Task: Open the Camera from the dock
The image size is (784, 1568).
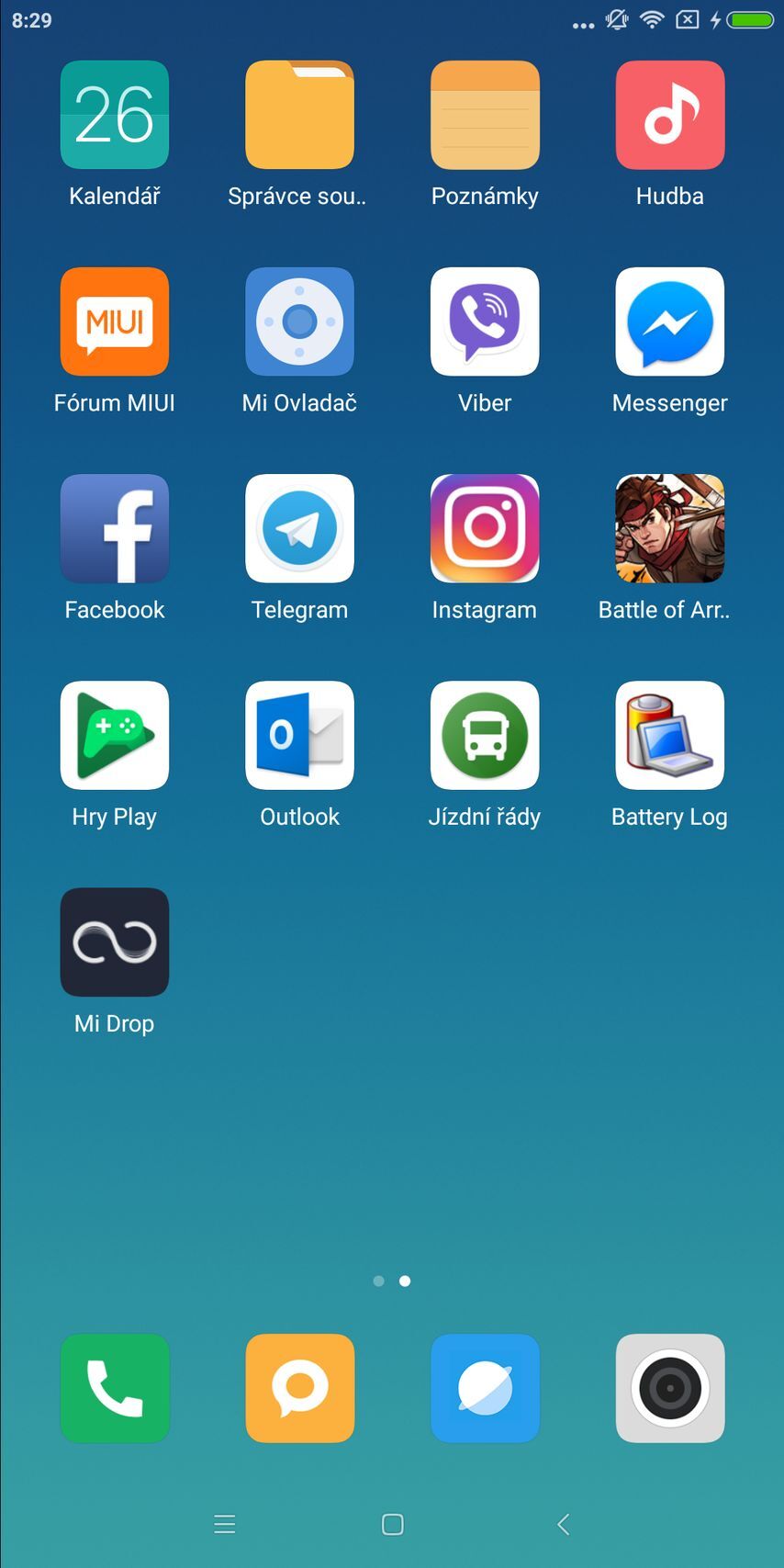Action: click(x=669, y=1388)
